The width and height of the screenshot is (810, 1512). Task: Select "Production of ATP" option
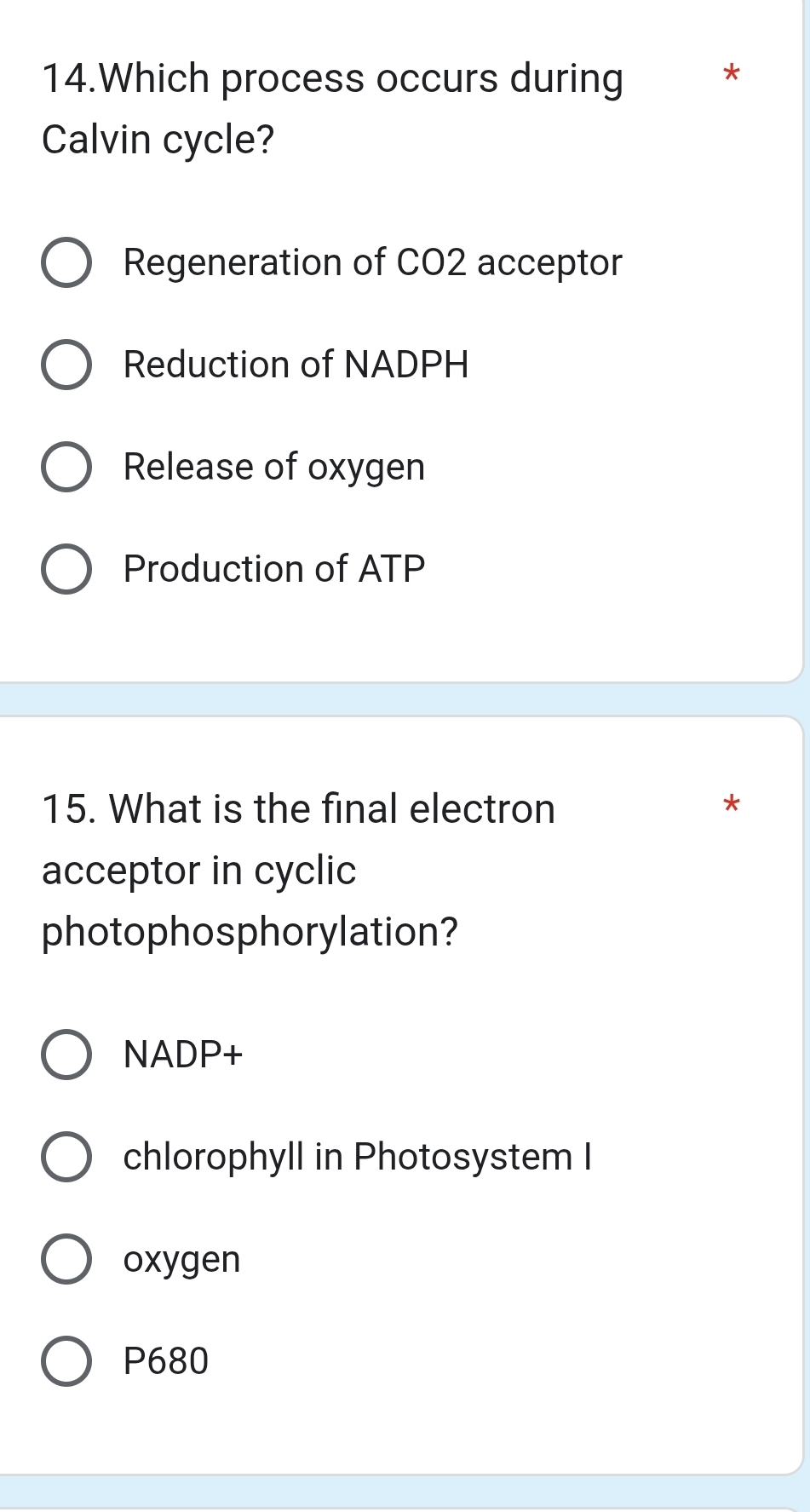pos(66,569)
